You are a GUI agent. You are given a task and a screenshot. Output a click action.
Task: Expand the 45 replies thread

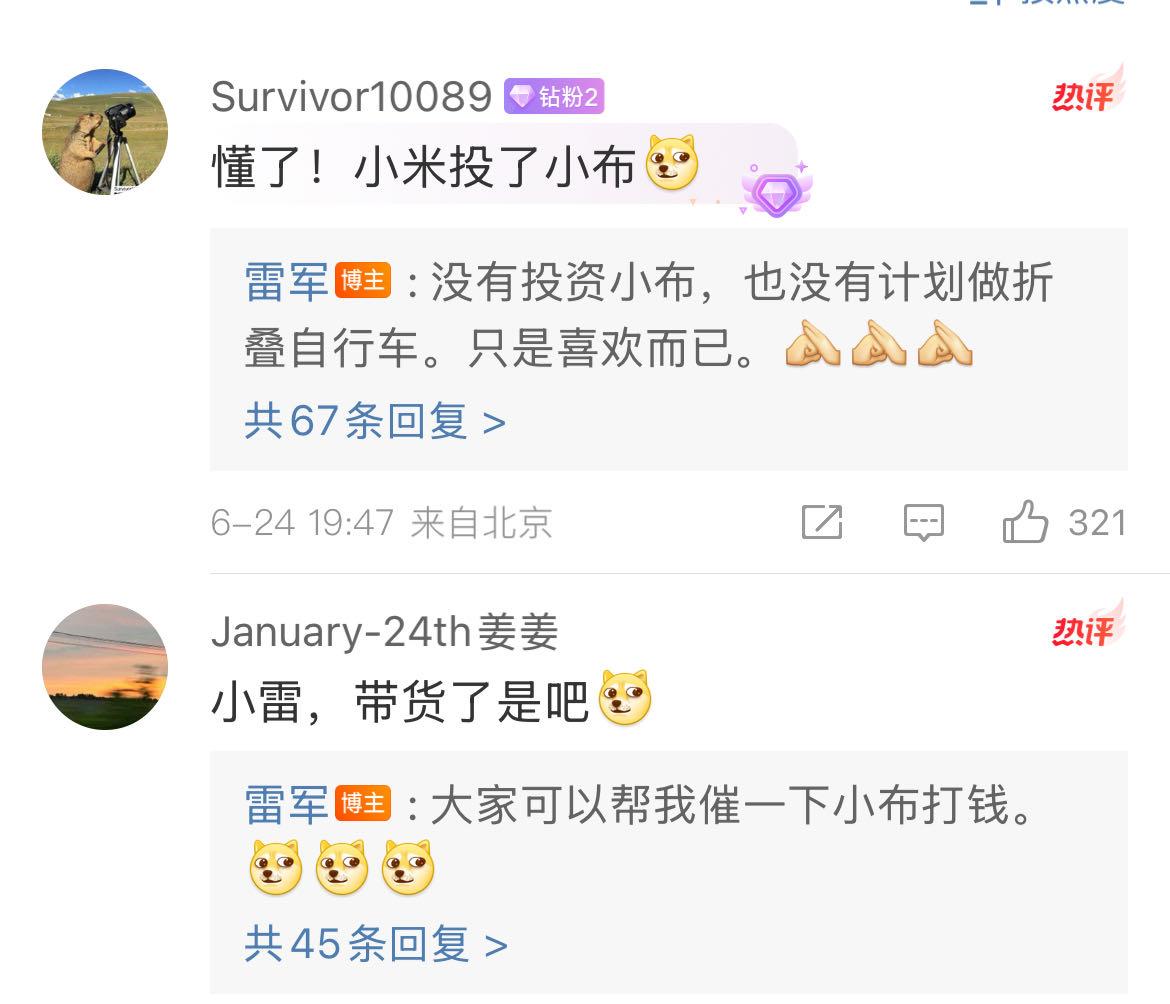[375, 944]
